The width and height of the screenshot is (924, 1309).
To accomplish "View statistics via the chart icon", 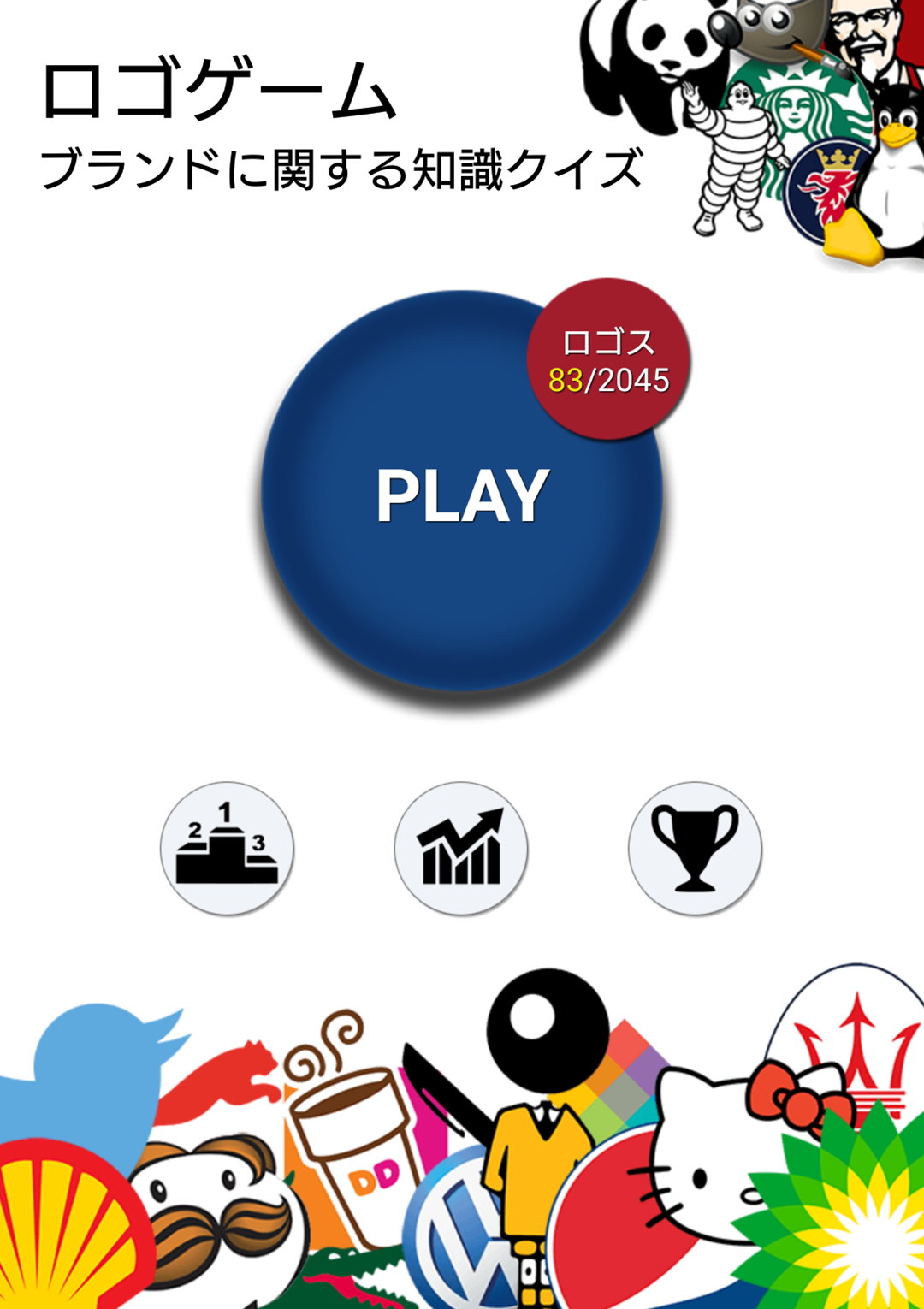I will click(x=461, y=848).
